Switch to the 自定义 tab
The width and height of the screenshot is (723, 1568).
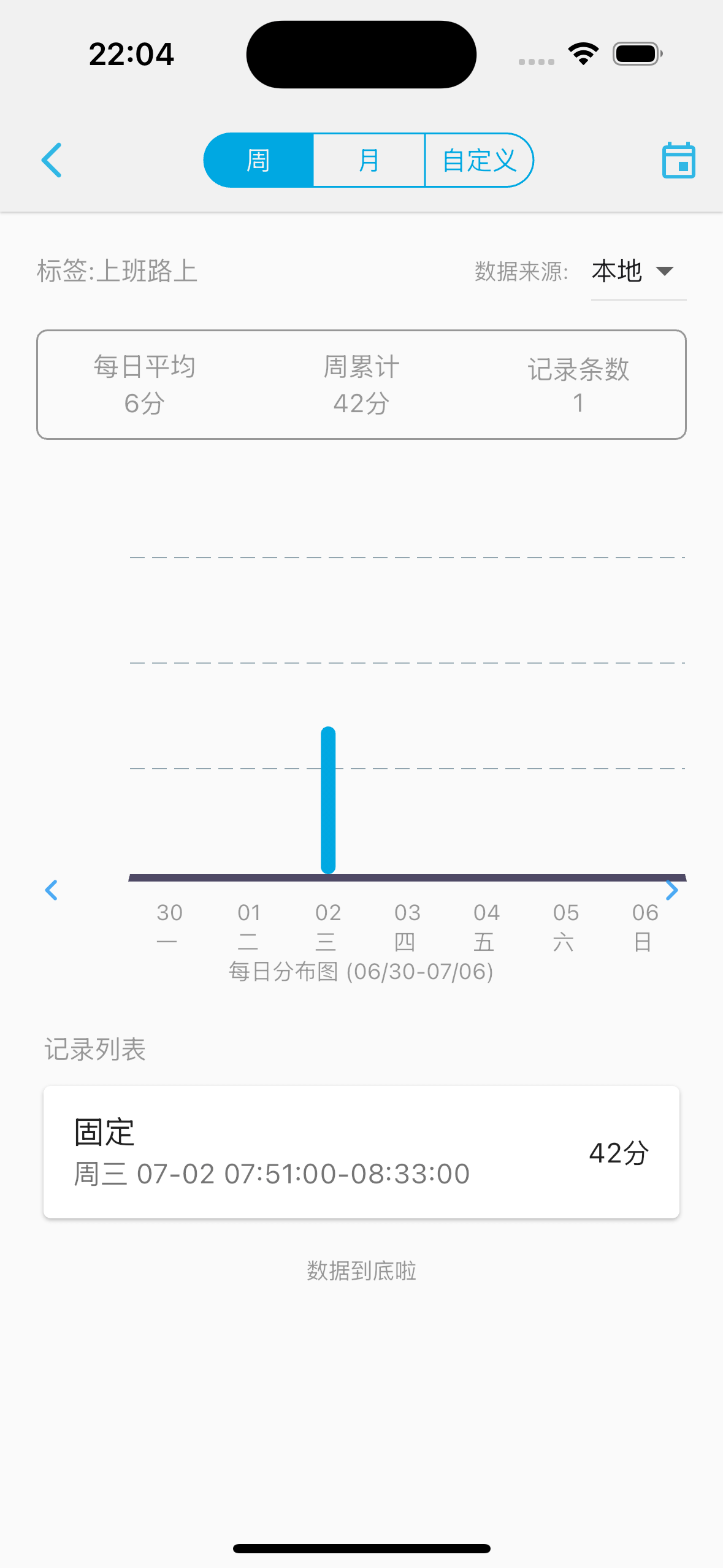(479, 160)
